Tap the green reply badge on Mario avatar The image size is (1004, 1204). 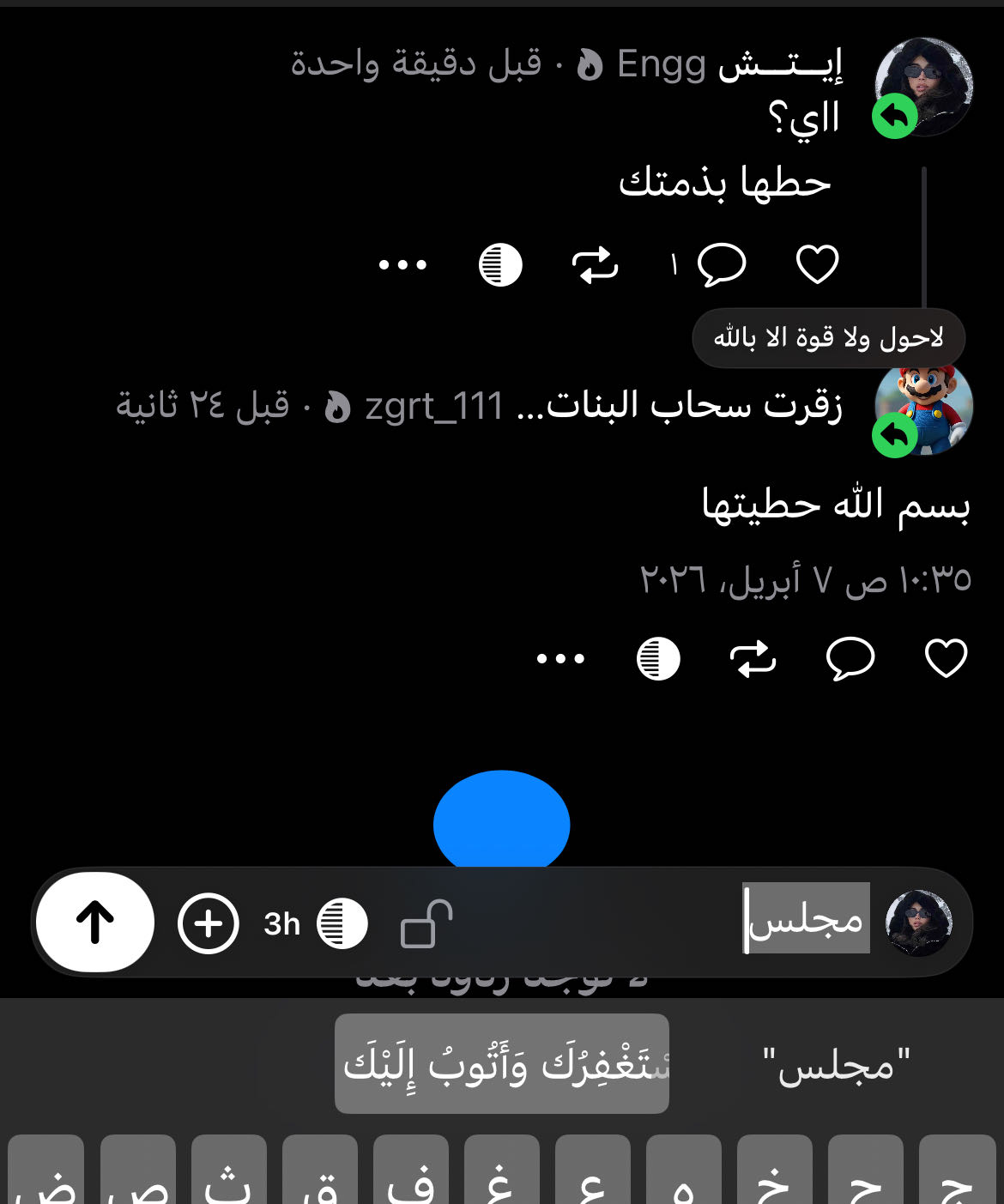pos(894,437)
